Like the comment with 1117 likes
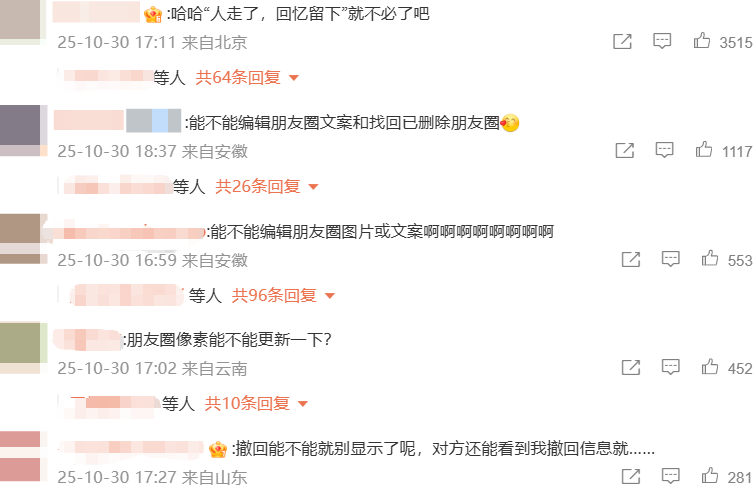The width and height of the screenshot is (756, 490). coord(704,151)
